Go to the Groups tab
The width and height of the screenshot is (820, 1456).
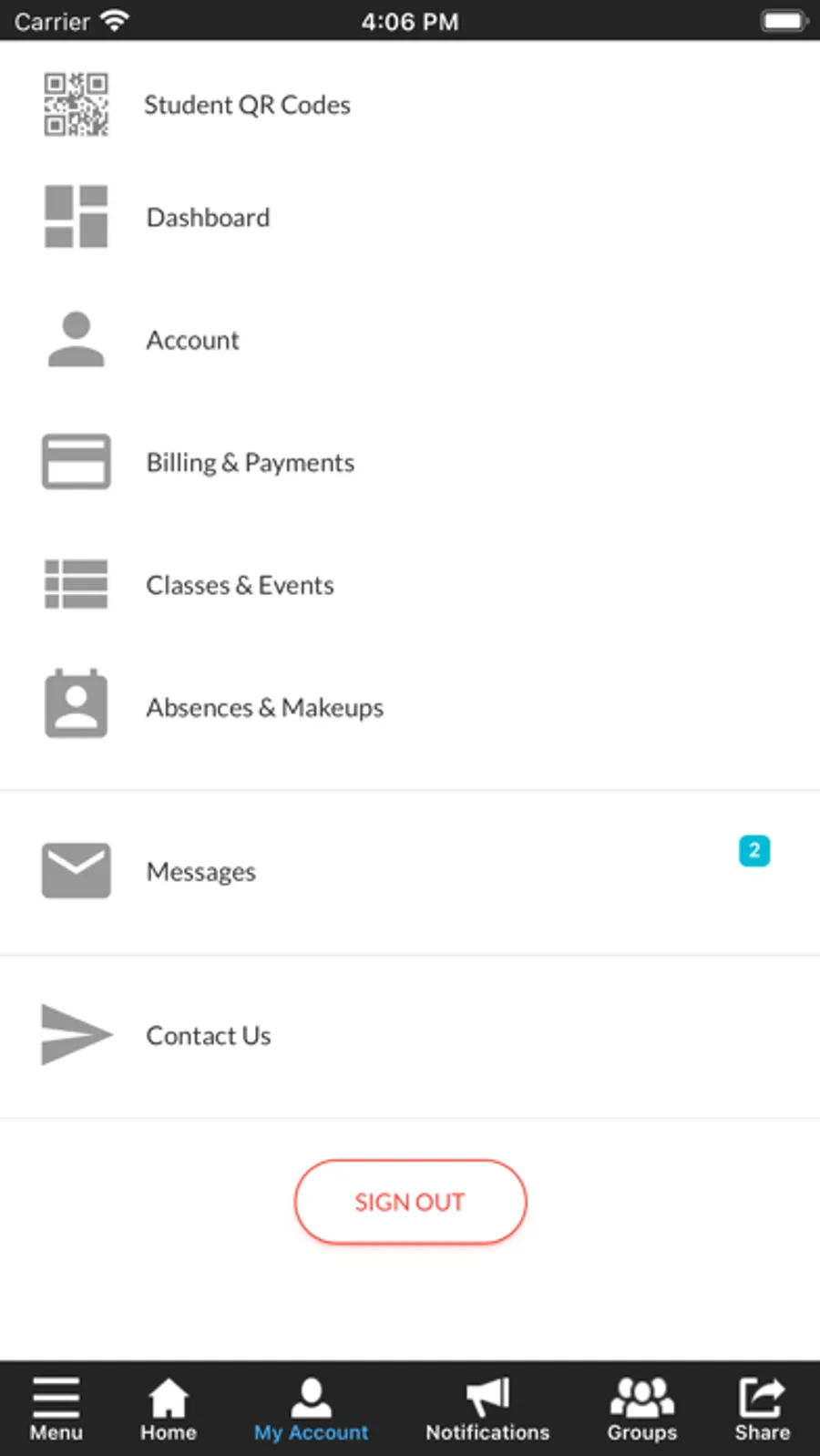(x=642, y=1409)
